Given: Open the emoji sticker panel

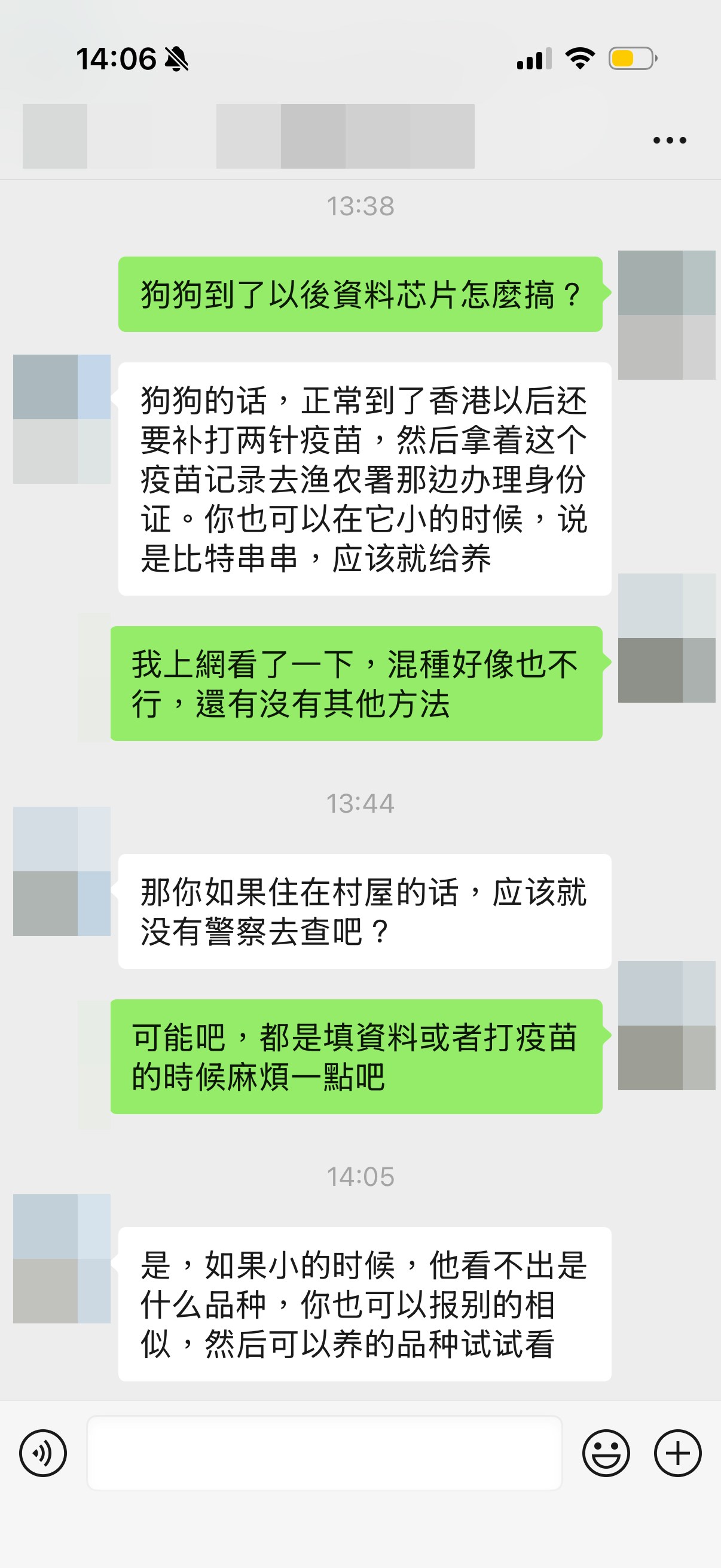Looking at the screenshot, I should 606,1453.
